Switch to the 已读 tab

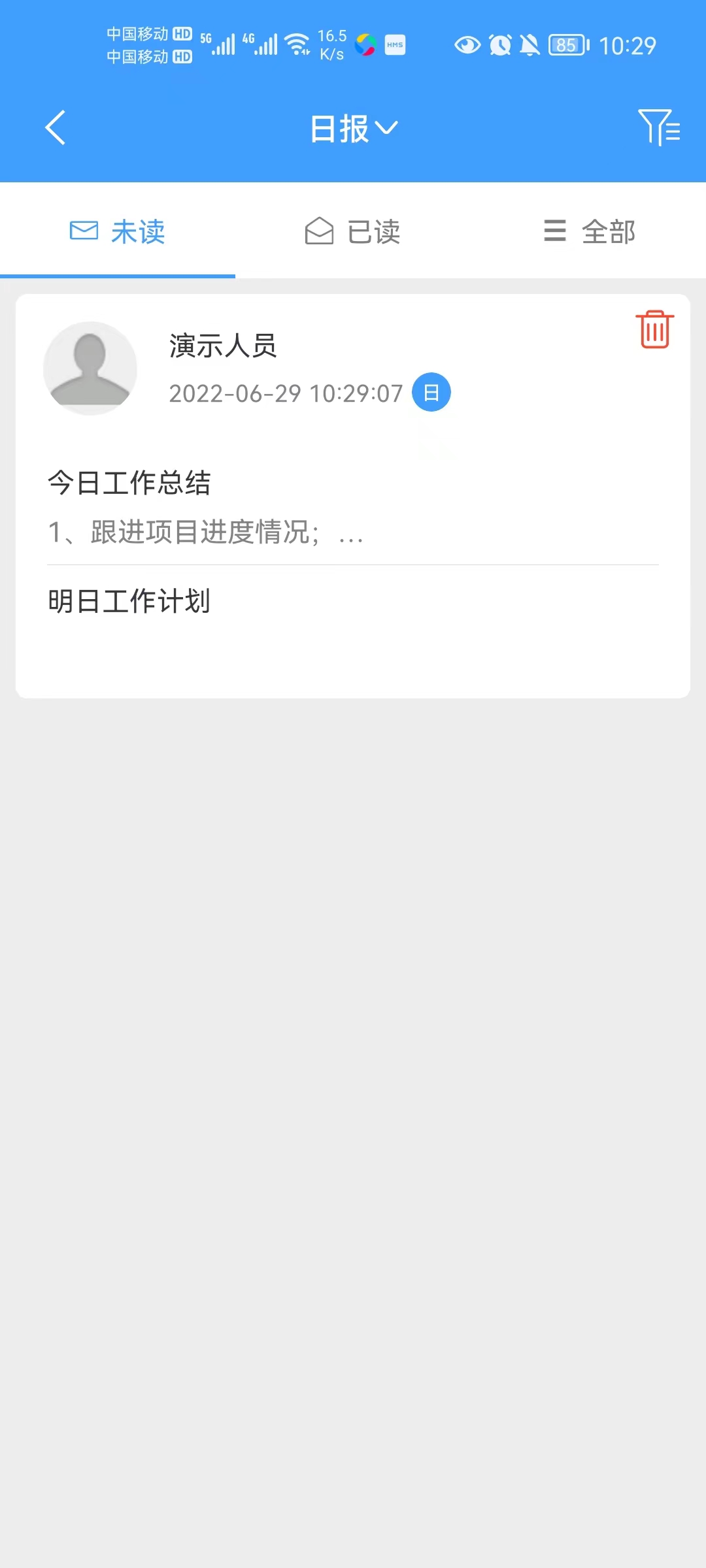click(x=353, y=231)
